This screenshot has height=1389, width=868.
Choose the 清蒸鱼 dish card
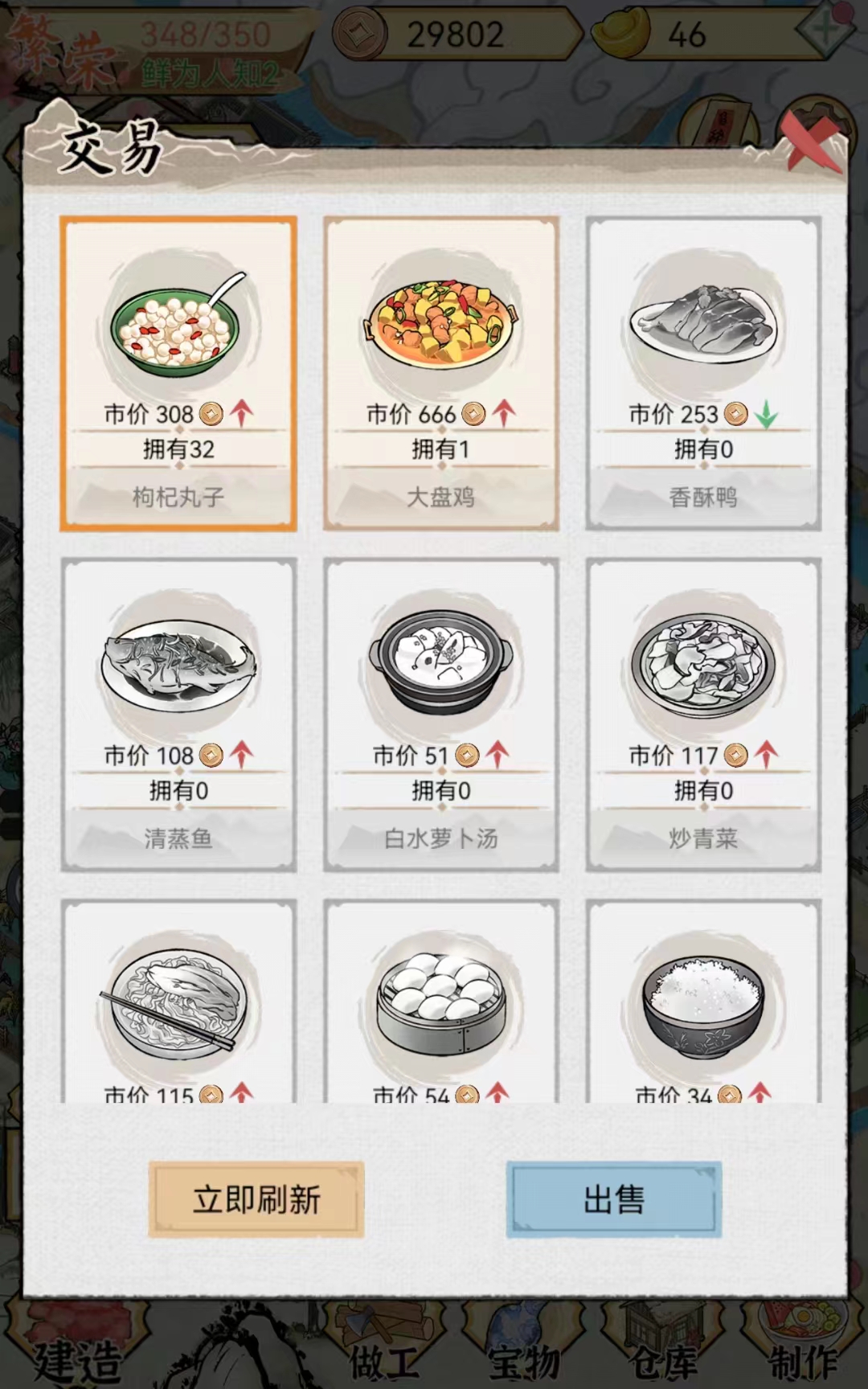178,715
